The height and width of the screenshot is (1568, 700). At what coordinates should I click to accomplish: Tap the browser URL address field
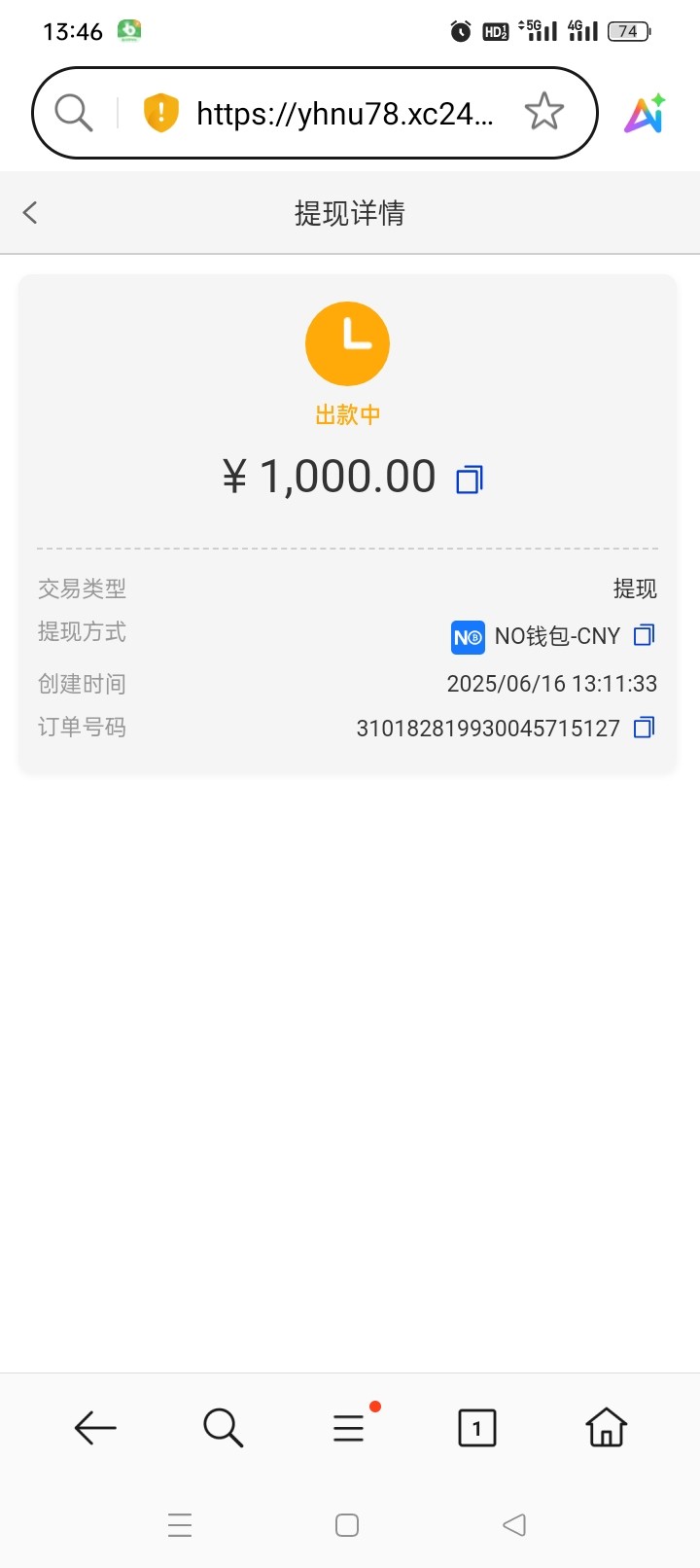coord(345,114)
